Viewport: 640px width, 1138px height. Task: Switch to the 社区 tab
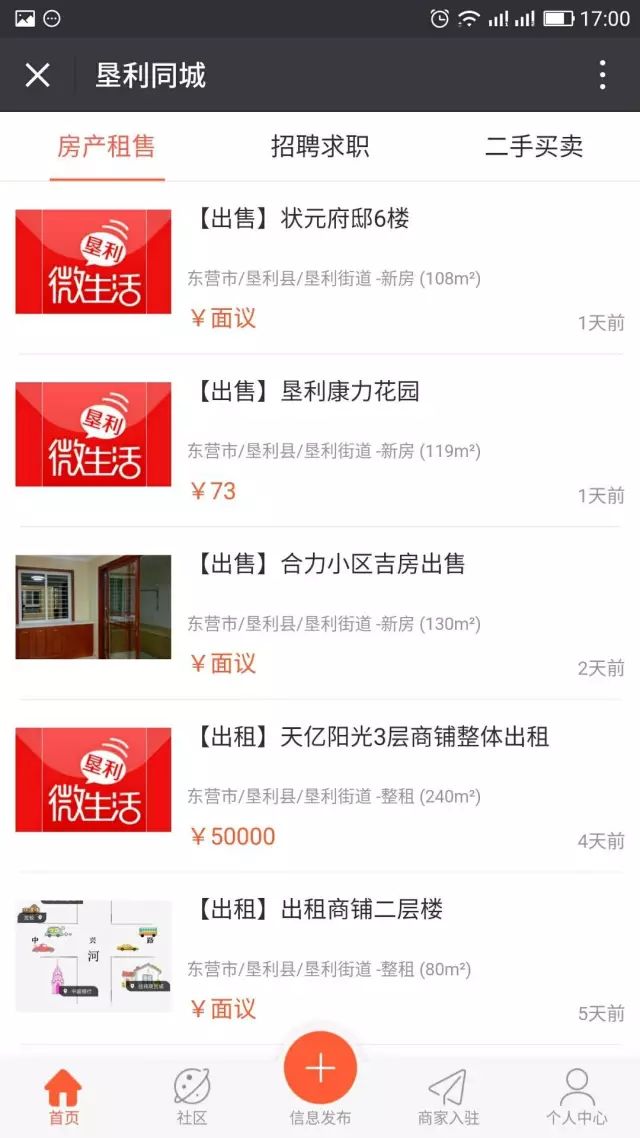click(191, 1097)
